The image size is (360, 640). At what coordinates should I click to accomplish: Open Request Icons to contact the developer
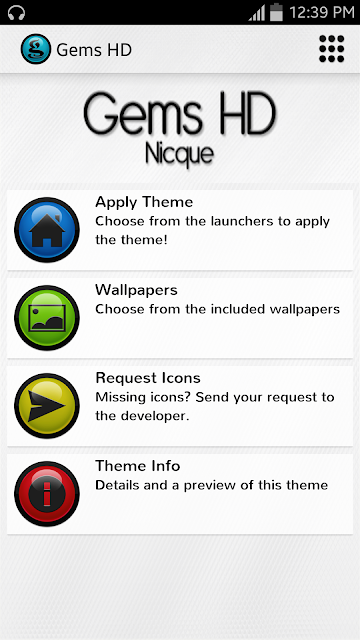[180, 406]
